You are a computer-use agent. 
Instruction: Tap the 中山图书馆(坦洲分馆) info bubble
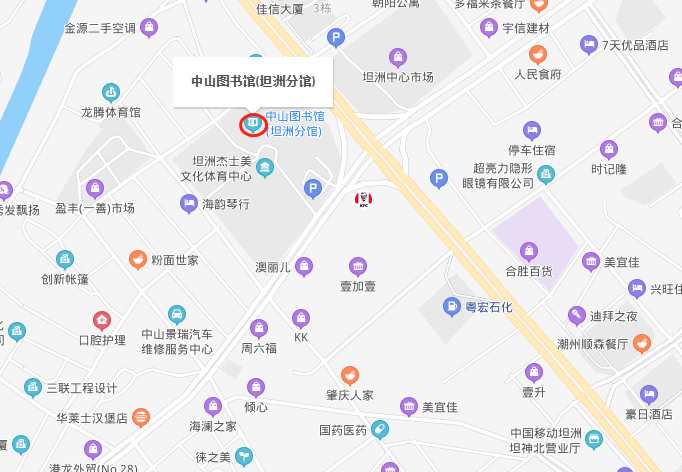pyautogui.click(x=253, y=80)
